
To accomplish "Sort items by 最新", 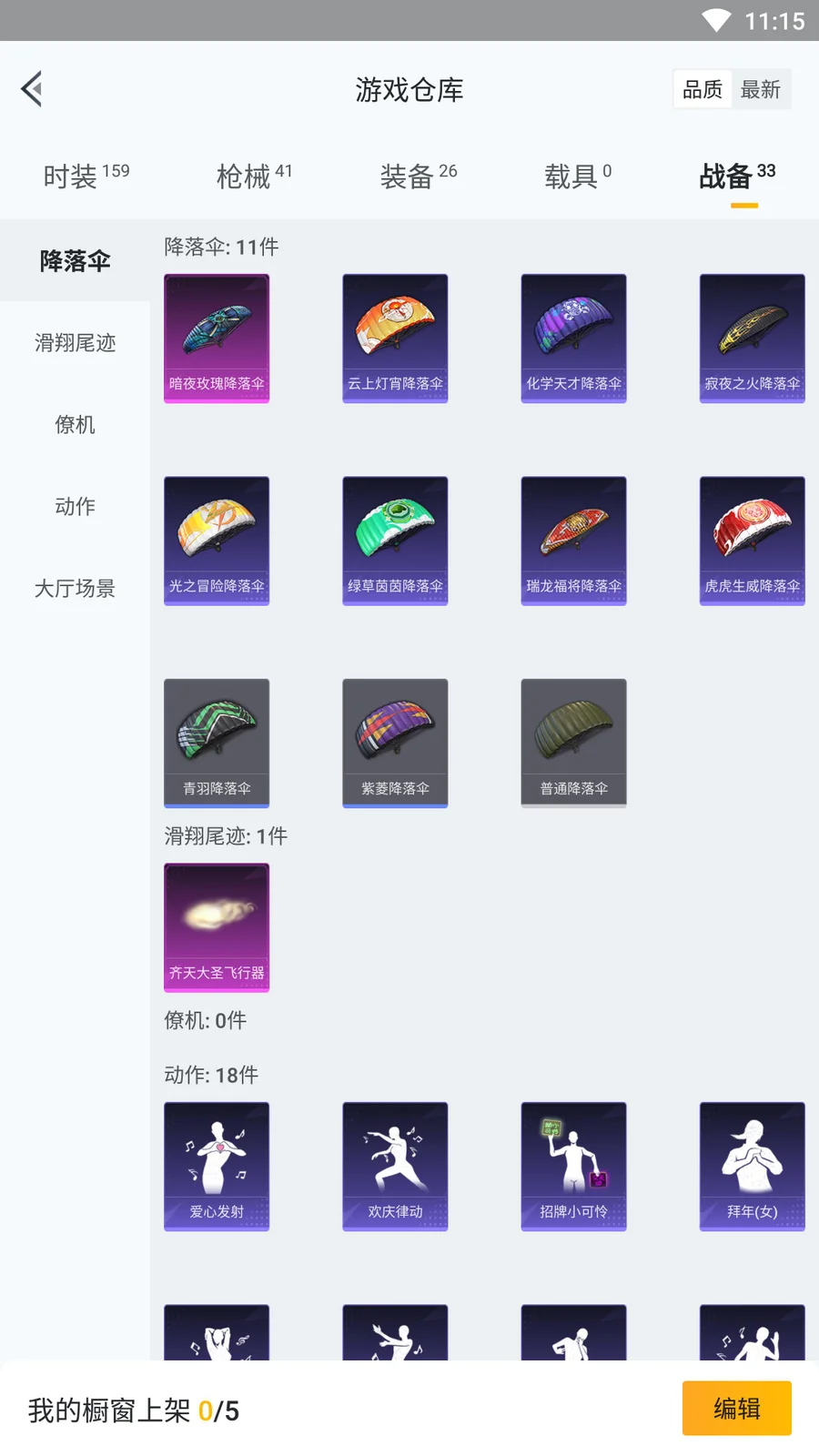I will click(x=761, y=89).
